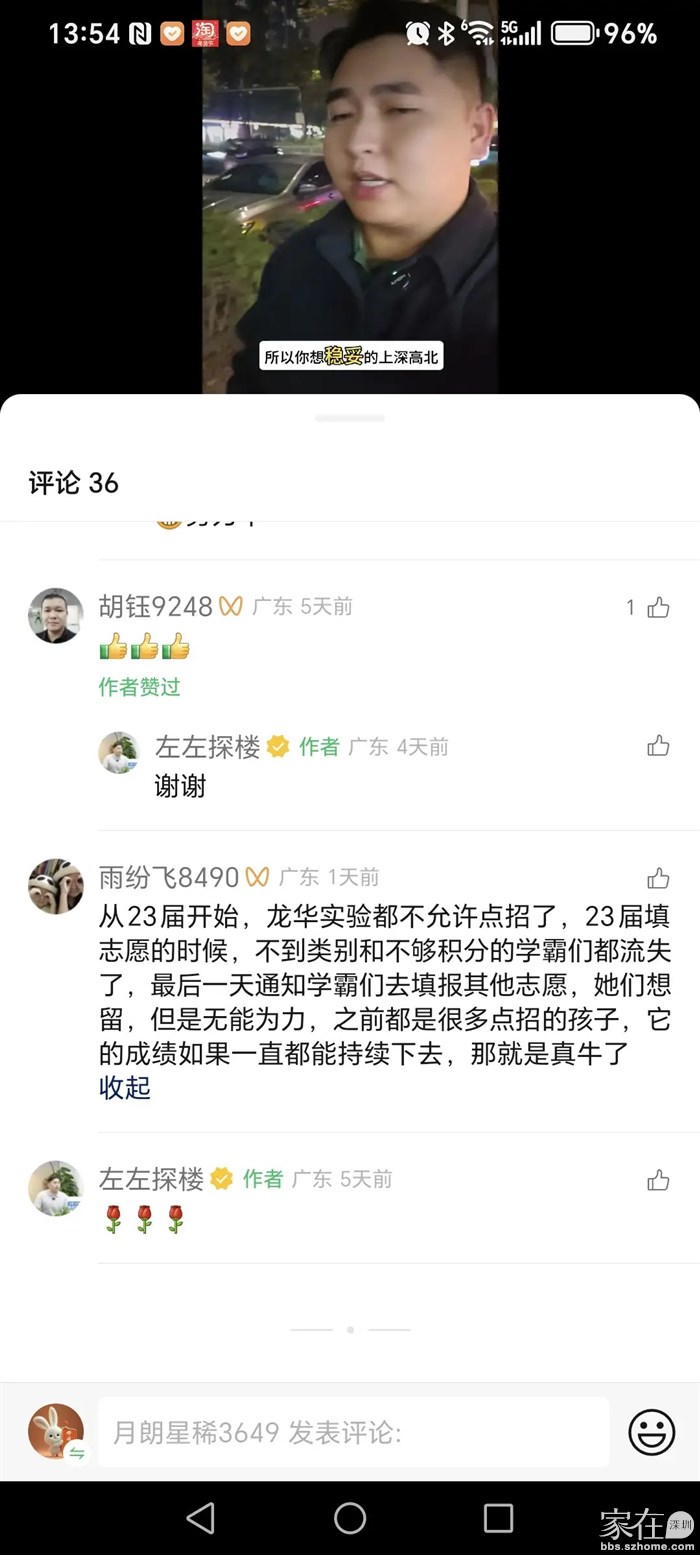700x1555 pixels.
Task: Tap the video to close comments
Action: 350,200
